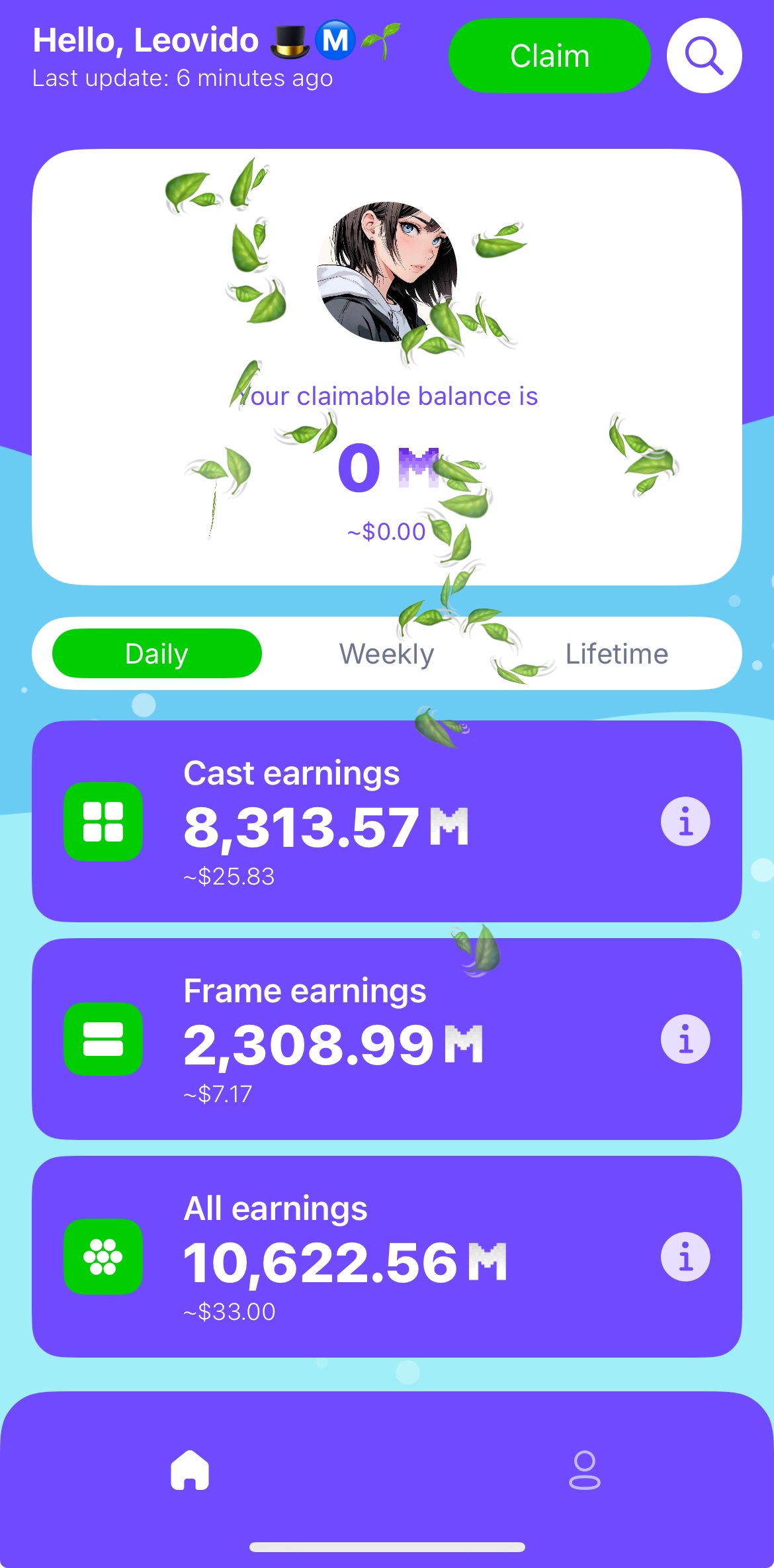Open the search magnifier icon

(x=704, y=56)
